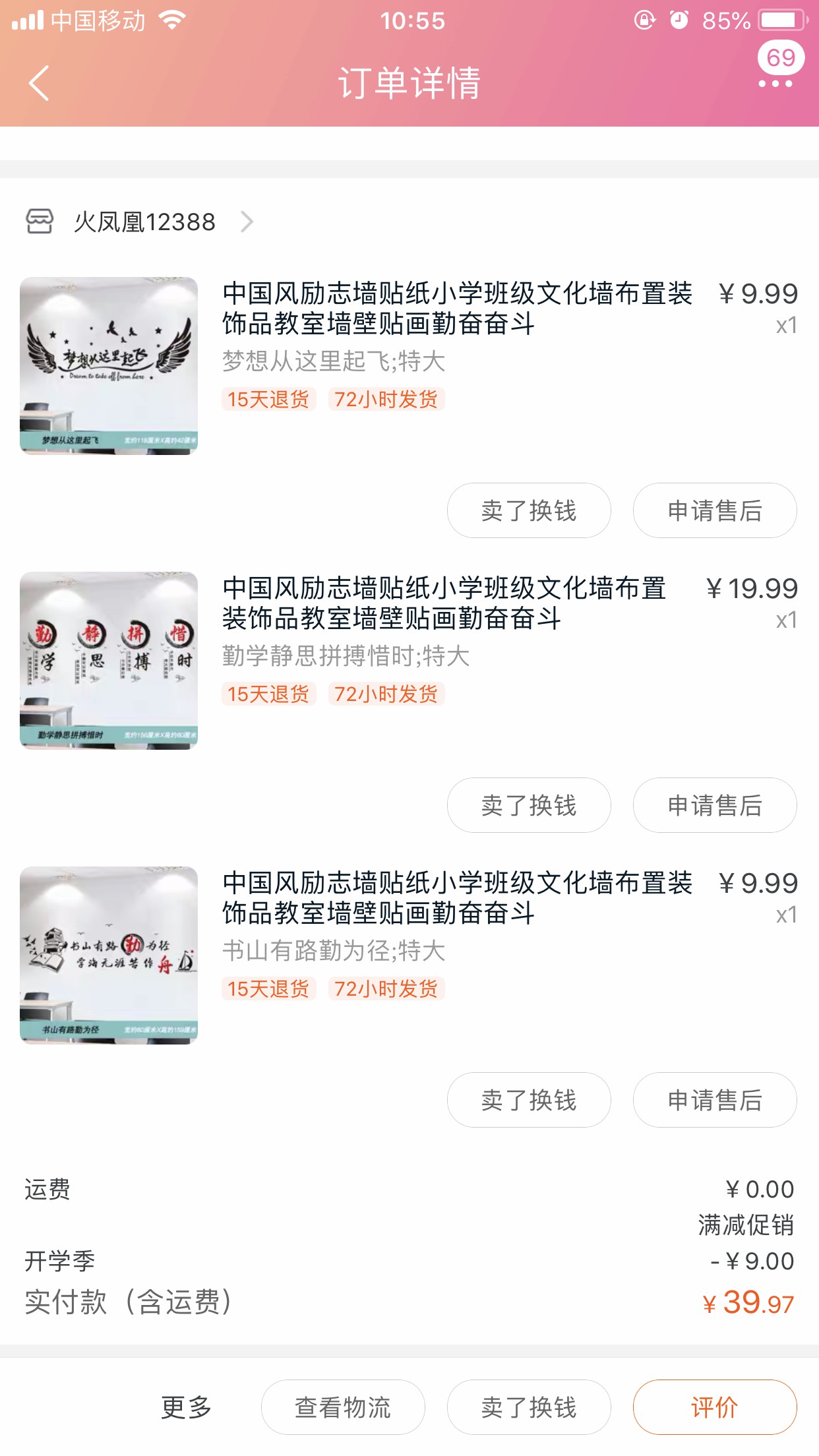Request 申请售后 for 梦想从这里起飞 item
The height and width of the screenshot is (1456, 819).
[x=715, y=510]
